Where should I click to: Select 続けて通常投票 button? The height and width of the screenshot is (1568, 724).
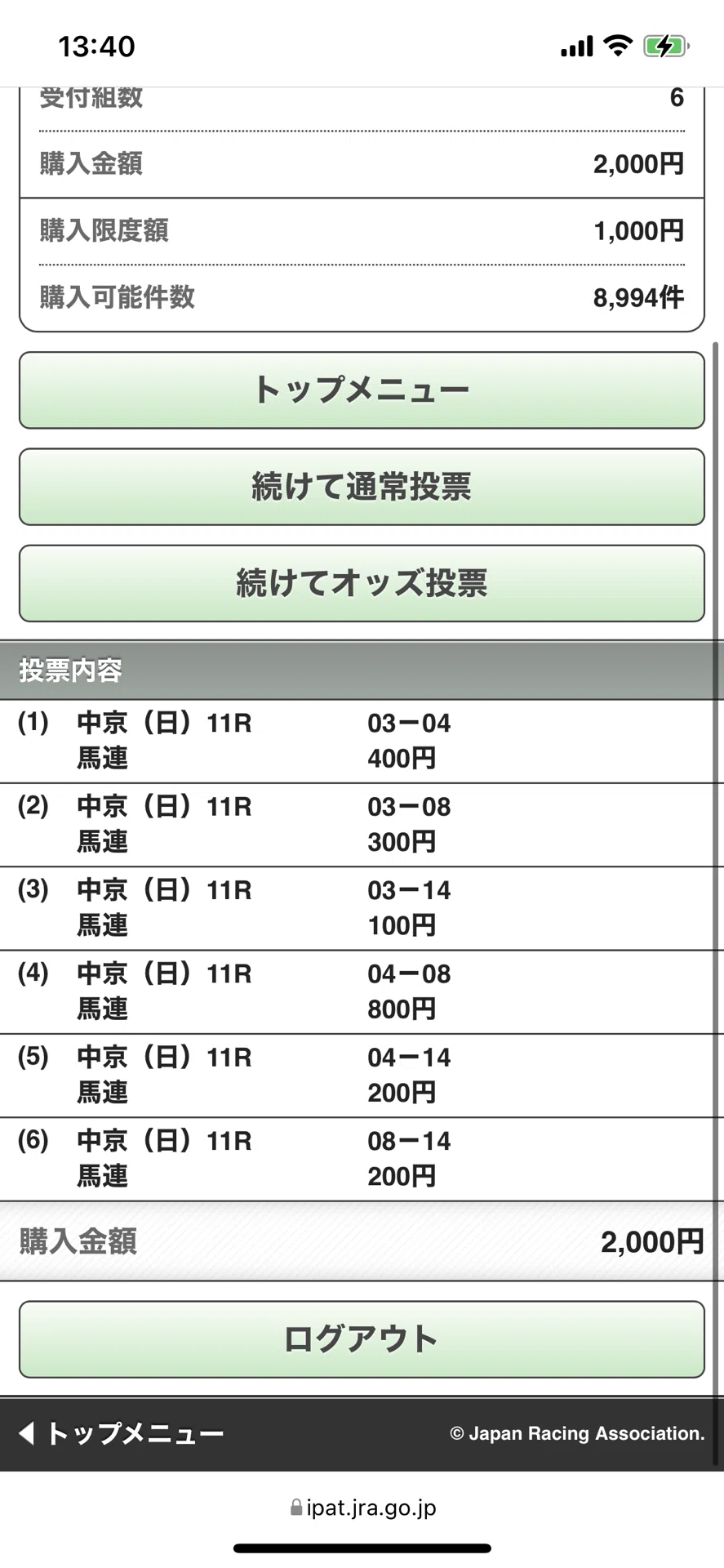click(362, 487)
